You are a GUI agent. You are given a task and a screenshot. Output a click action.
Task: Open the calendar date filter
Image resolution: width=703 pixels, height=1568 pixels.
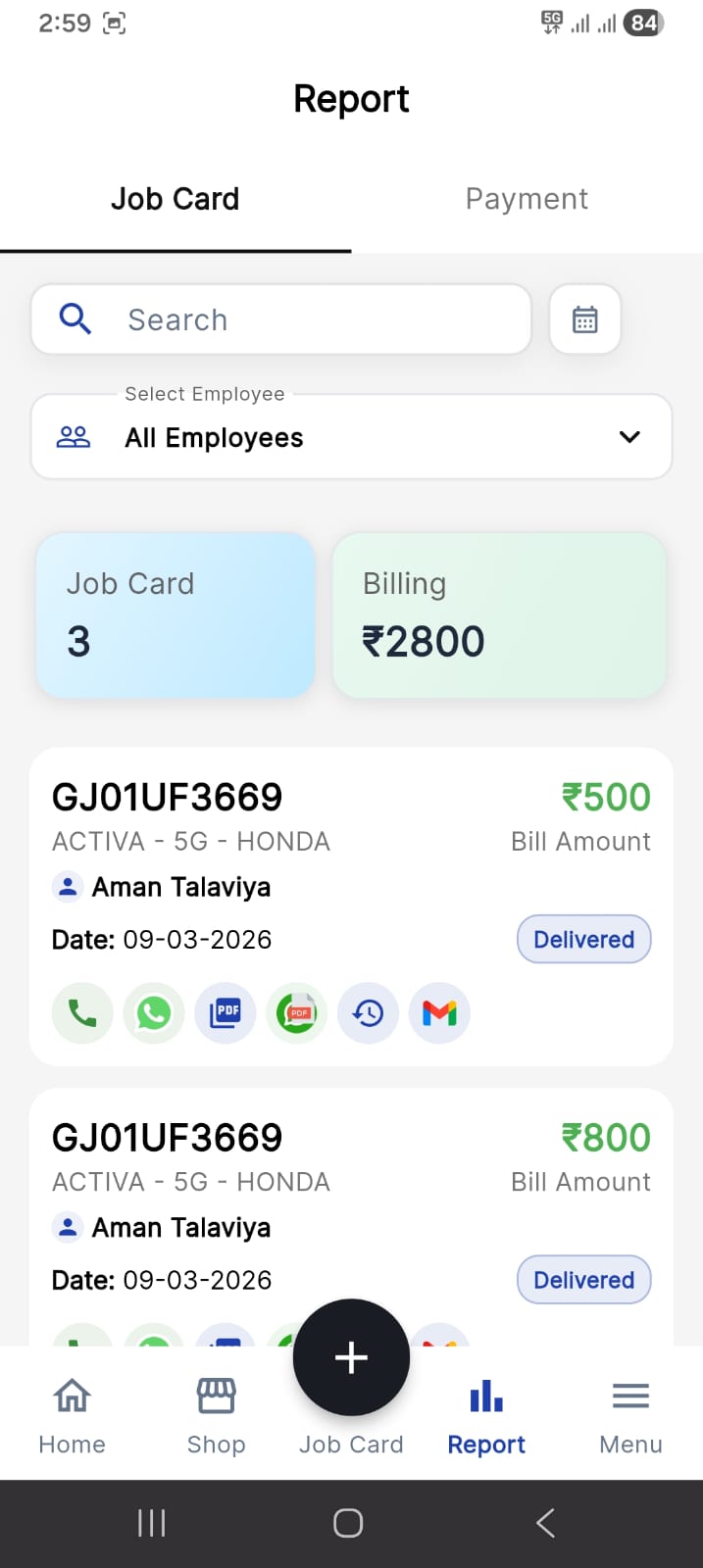pos(584,319)
